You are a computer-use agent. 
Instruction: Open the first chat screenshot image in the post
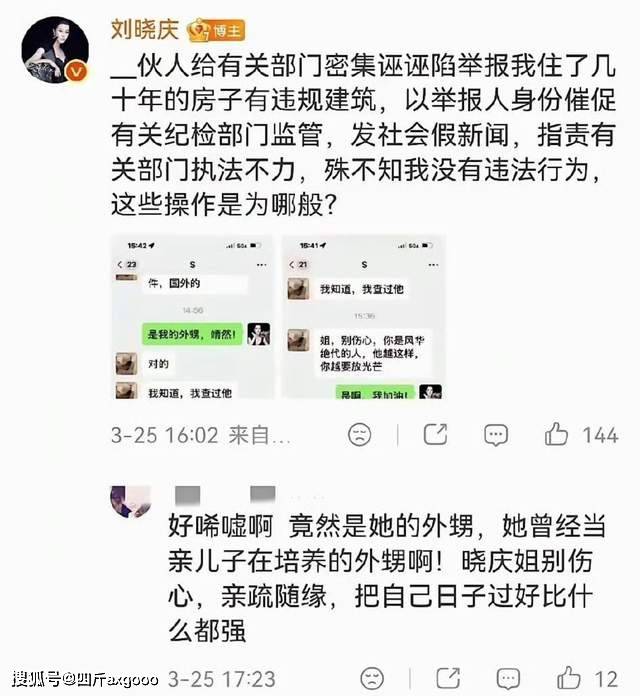pos(190,319)
